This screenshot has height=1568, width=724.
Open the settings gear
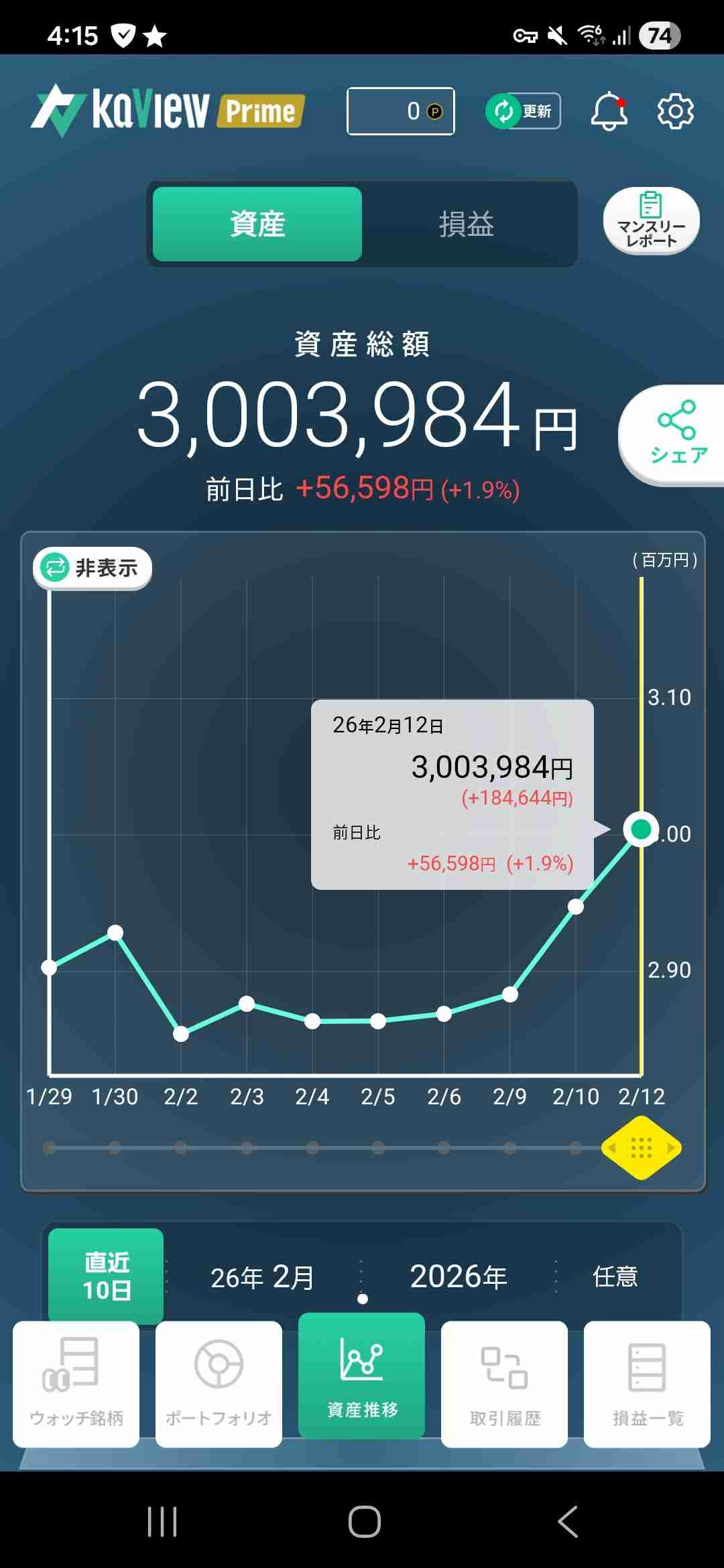675,111
